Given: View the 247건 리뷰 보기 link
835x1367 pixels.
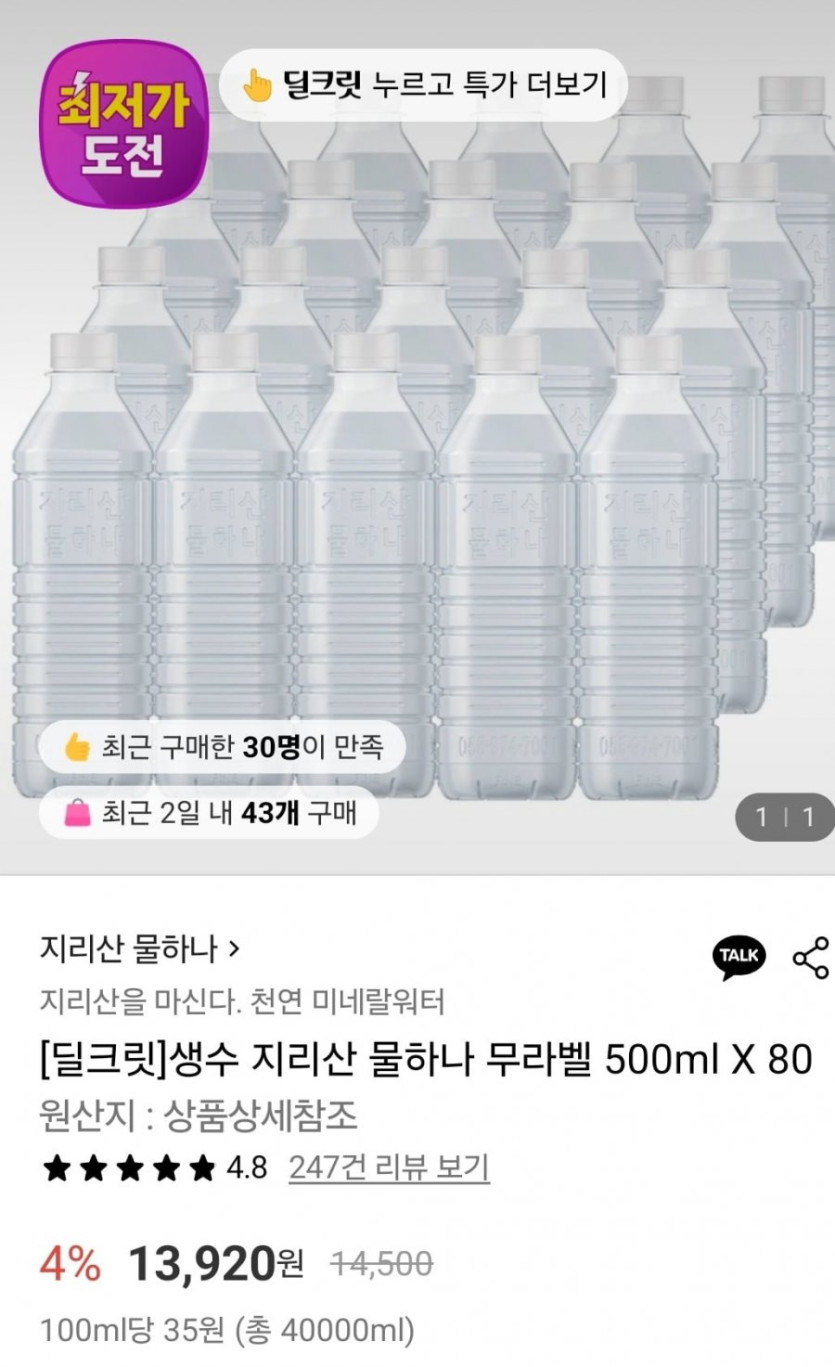Looking at the screenshot, I should 388,1167.
